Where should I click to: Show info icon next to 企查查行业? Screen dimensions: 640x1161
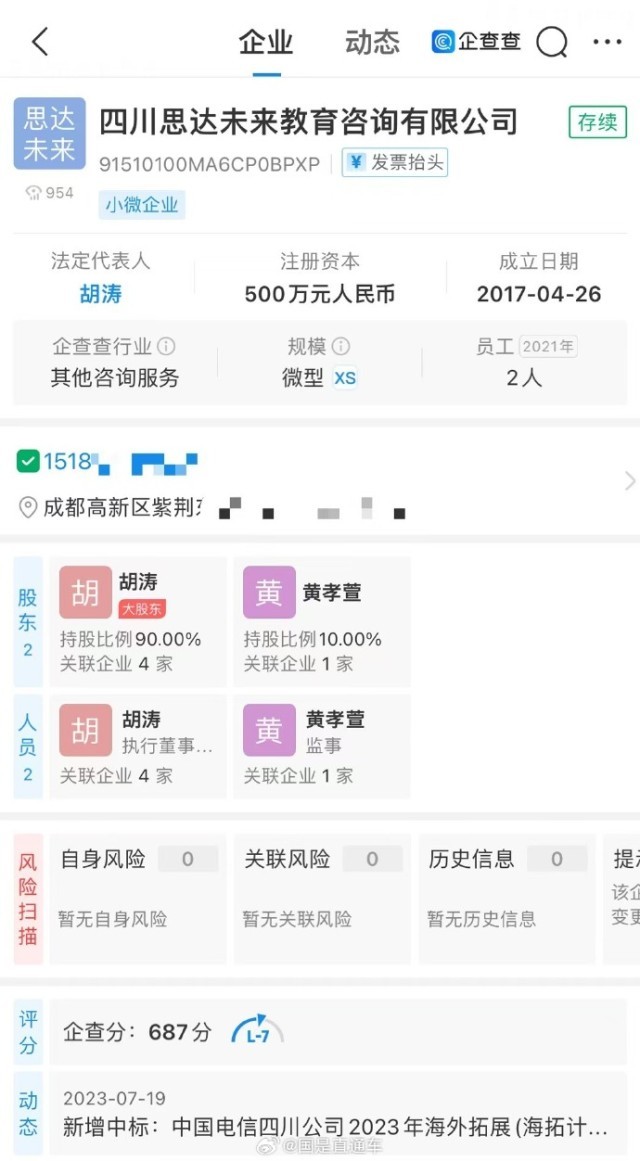(167, 346)
